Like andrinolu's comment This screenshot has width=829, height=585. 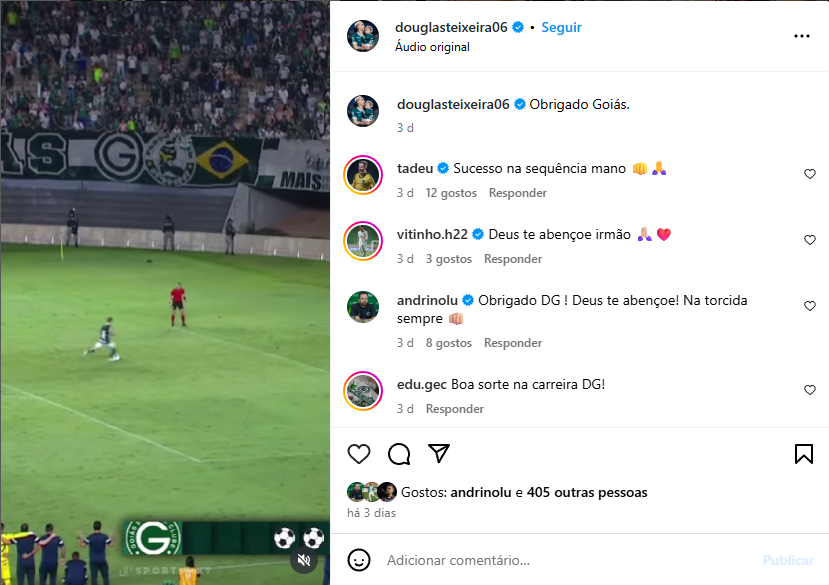point(810,306)
